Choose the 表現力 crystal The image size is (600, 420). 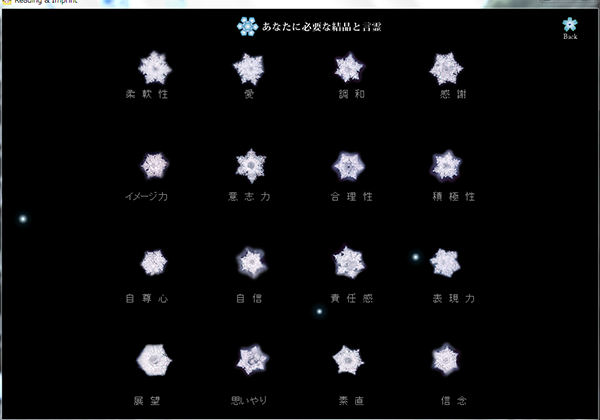coord(445,263)
